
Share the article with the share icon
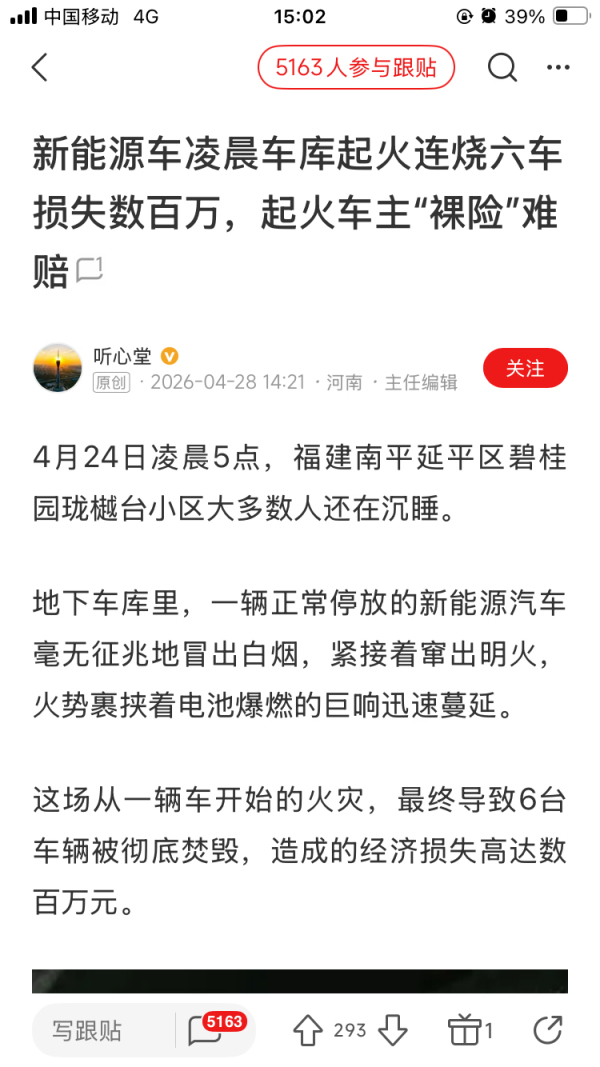[548, 1030]
